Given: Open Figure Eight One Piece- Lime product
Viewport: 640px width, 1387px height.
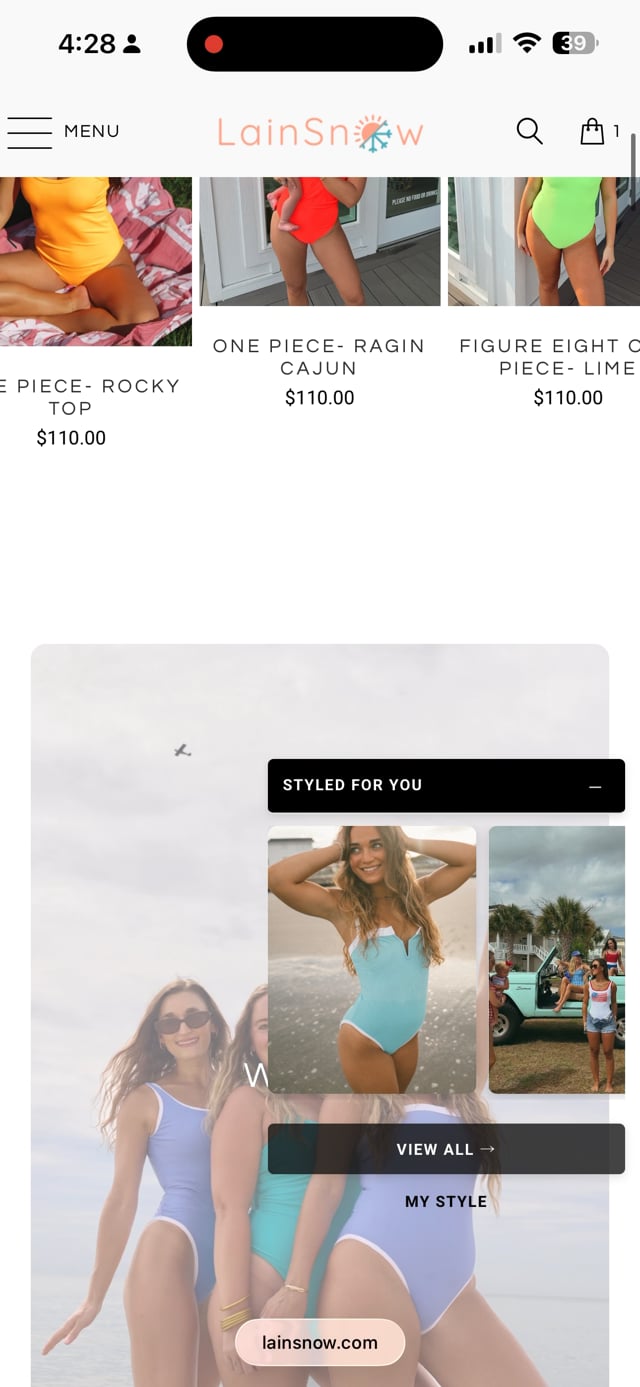Looking at the screenshot, I should (x=548, y=357).
